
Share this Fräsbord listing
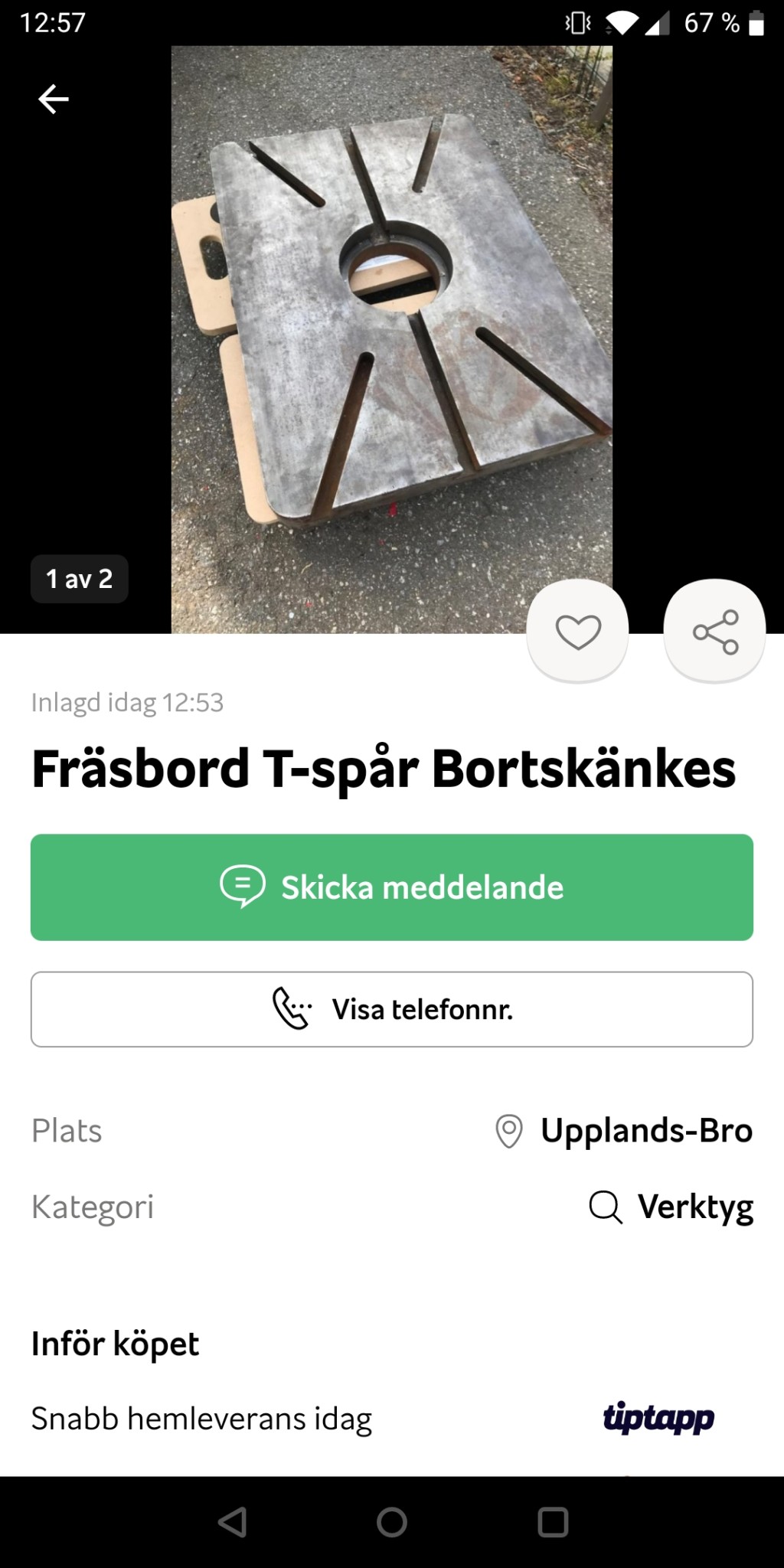coord(715,632)
